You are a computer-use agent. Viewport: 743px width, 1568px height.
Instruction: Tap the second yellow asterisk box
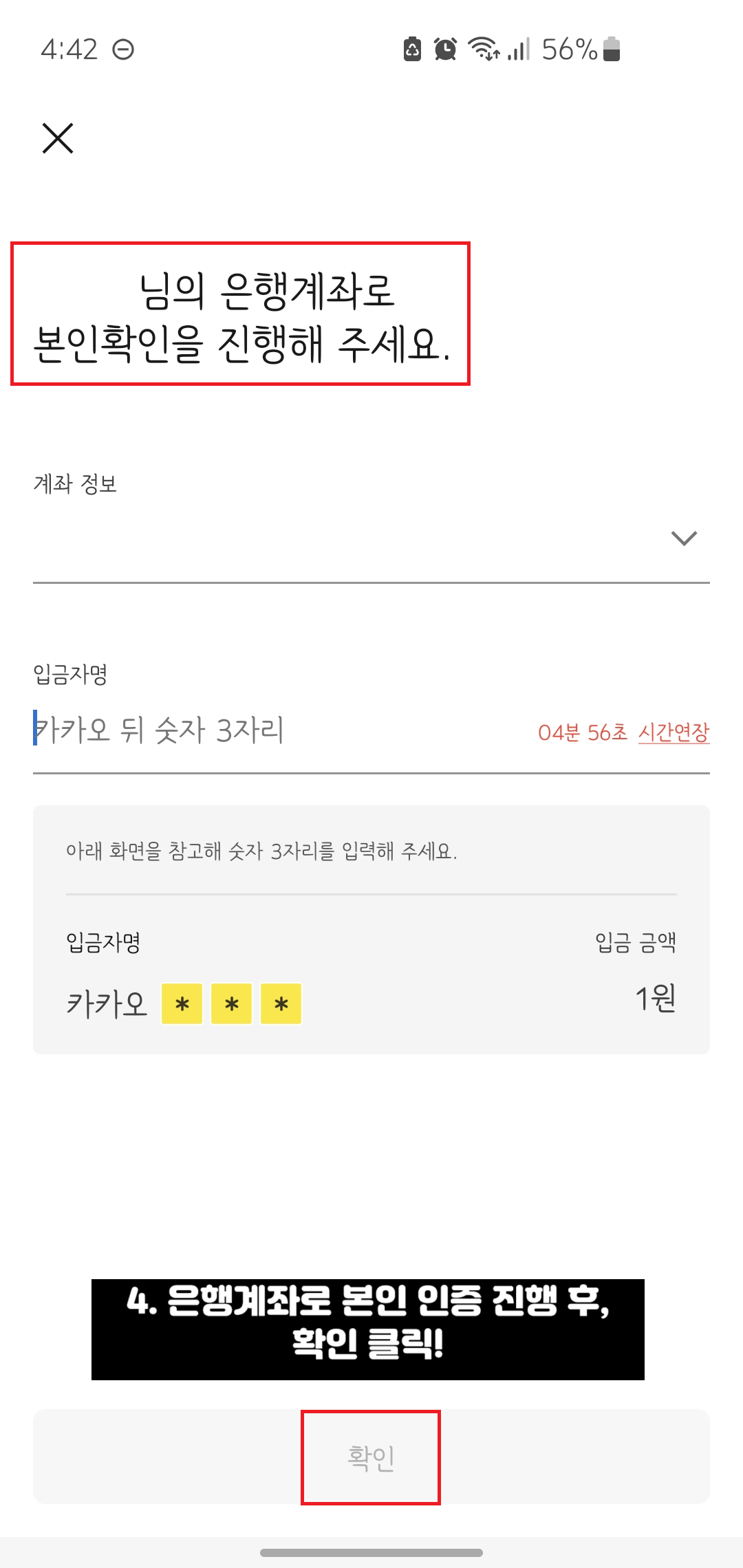tap(230, 1004)
